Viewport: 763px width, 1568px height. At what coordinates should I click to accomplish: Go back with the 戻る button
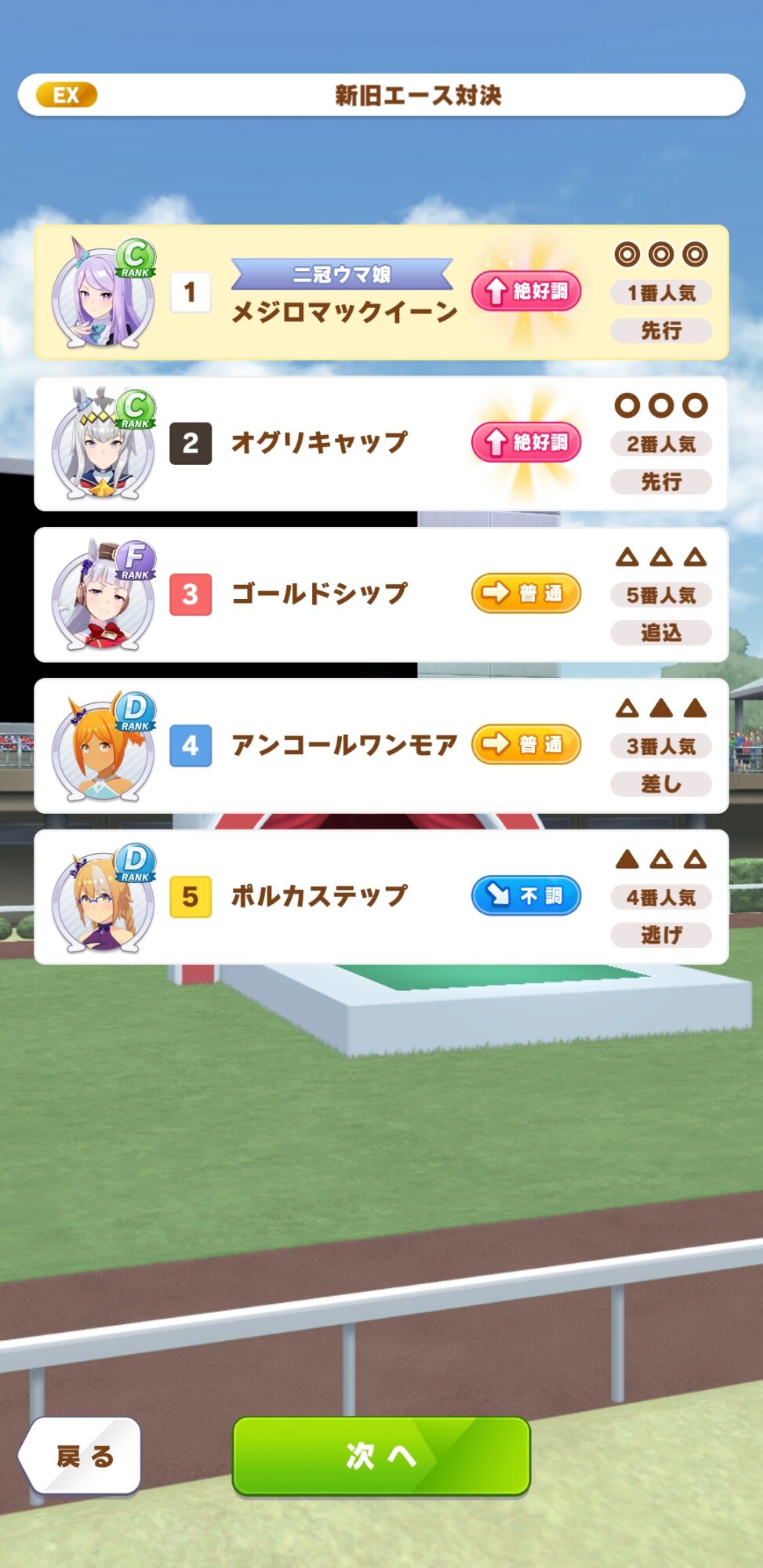click(x=82, y=1456)
